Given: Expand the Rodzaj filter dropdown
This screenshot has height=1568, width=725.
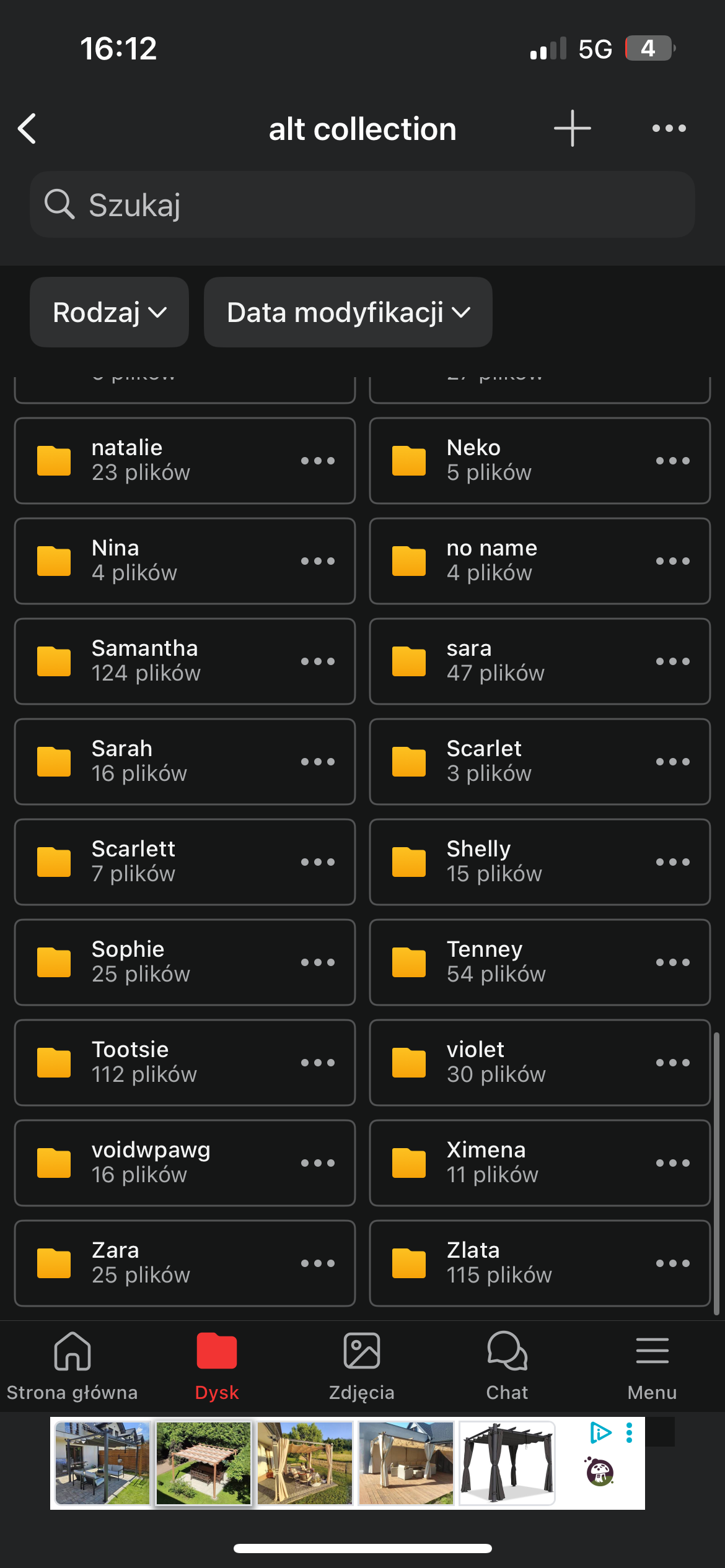Looking at the screenshot, I should [x=109, y=312].
